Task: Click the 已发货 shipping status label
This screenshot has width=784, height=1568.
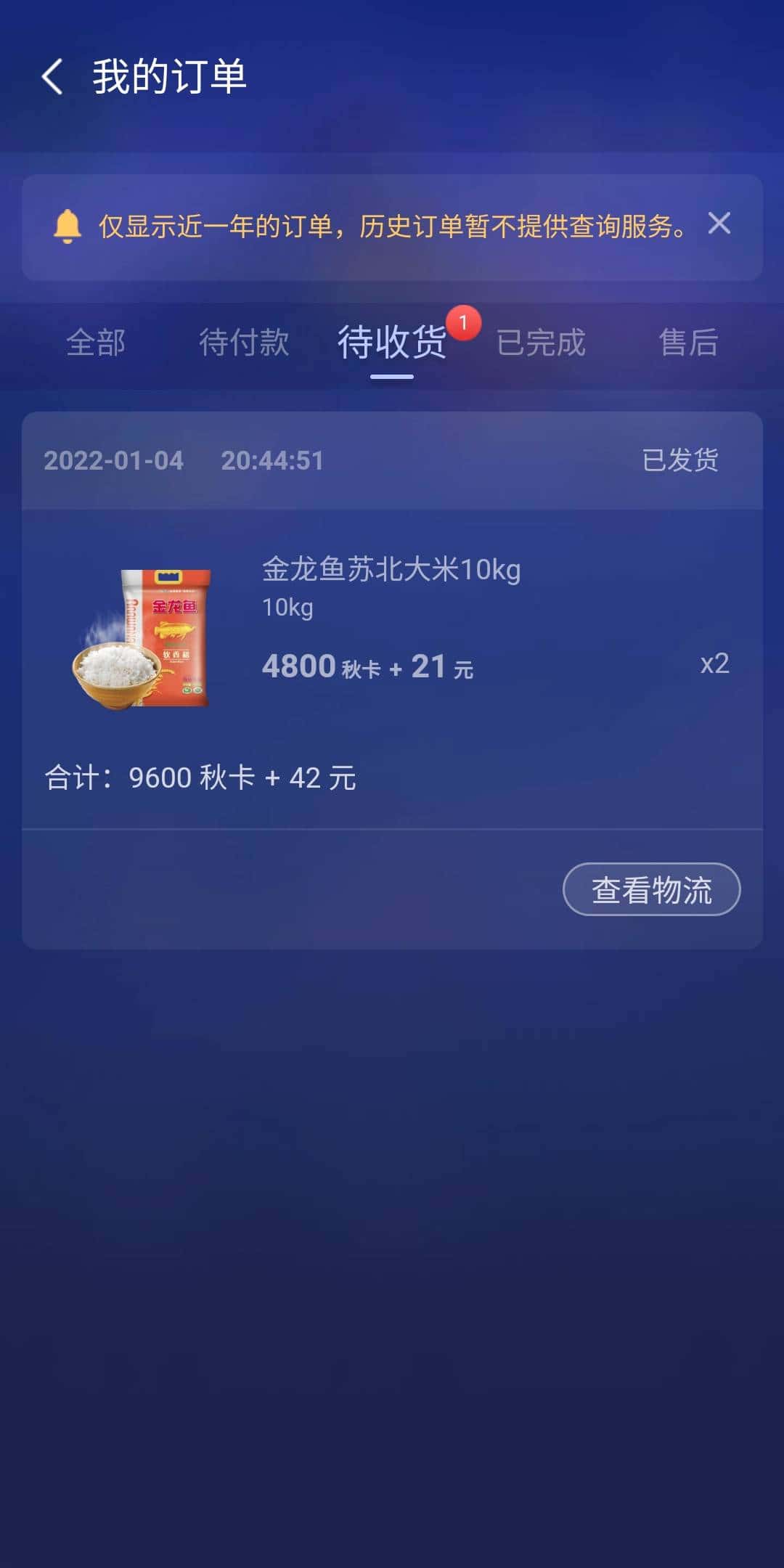Action: (x=681, y=460)
